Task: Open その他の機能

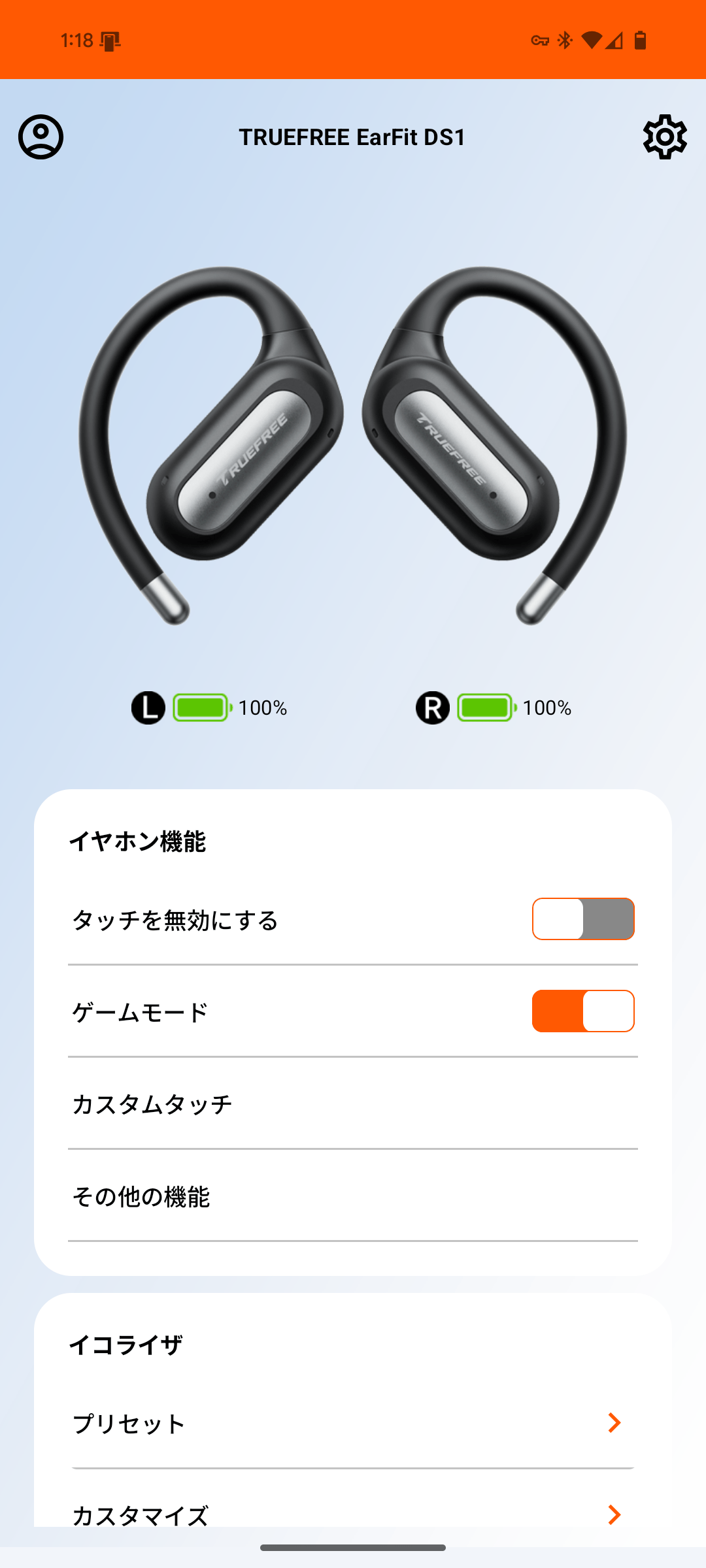Action: (x=353, y=1196)
